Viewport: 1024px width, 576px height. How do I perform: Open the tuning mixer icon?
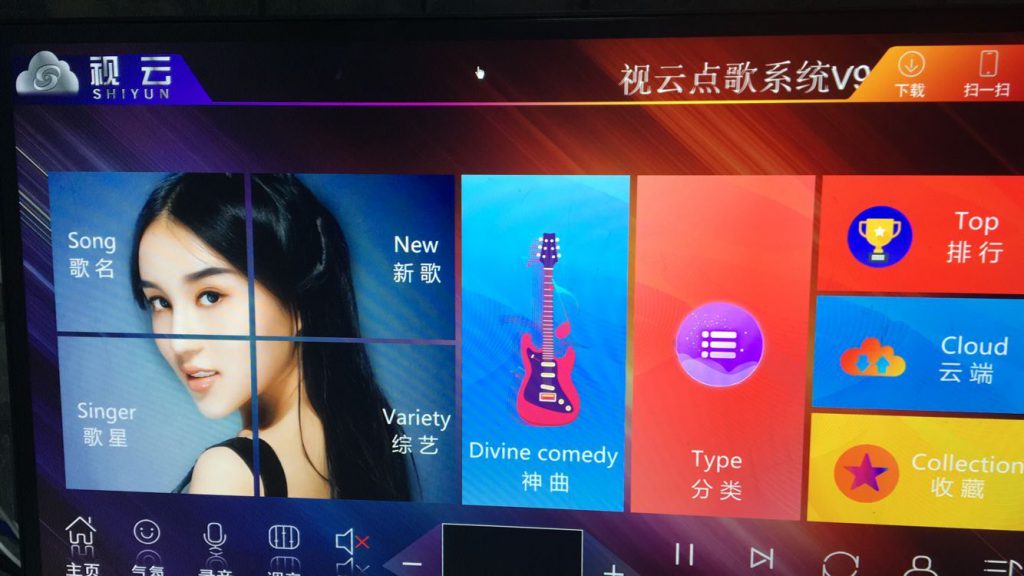(x=284, y=546)
